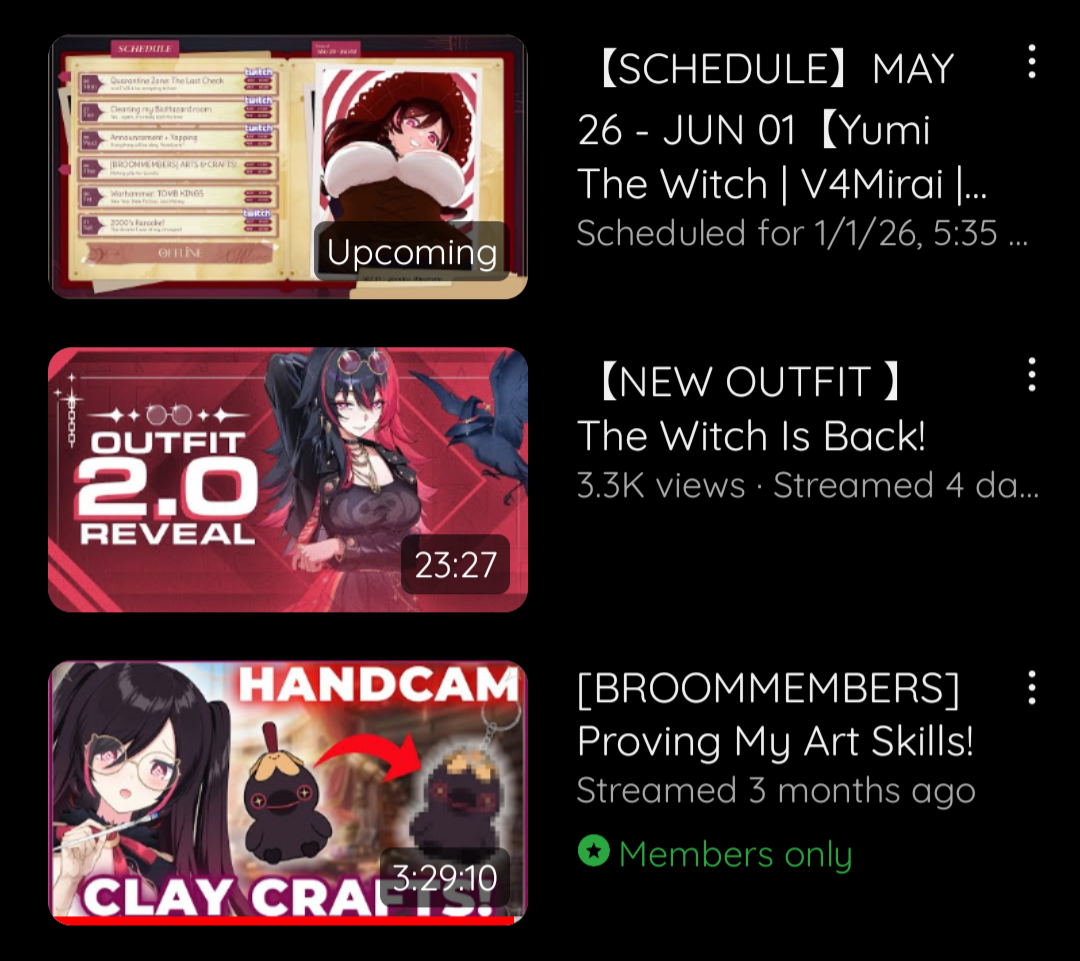1080x961 pixels.
Task: Open the title 'The Witch Is Back!'
Action: (x=752, y=435)
